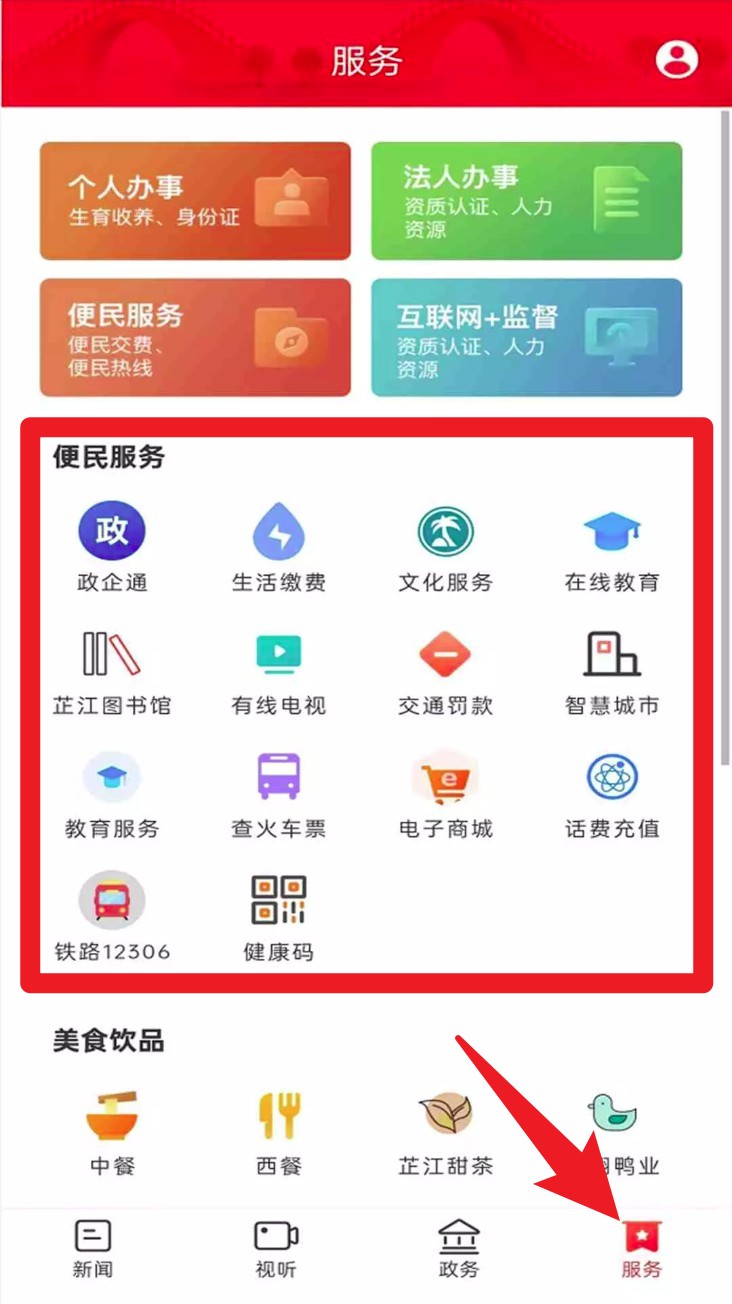
Task: Open the 个人办事 card
Action: click(x=195, y=201)
